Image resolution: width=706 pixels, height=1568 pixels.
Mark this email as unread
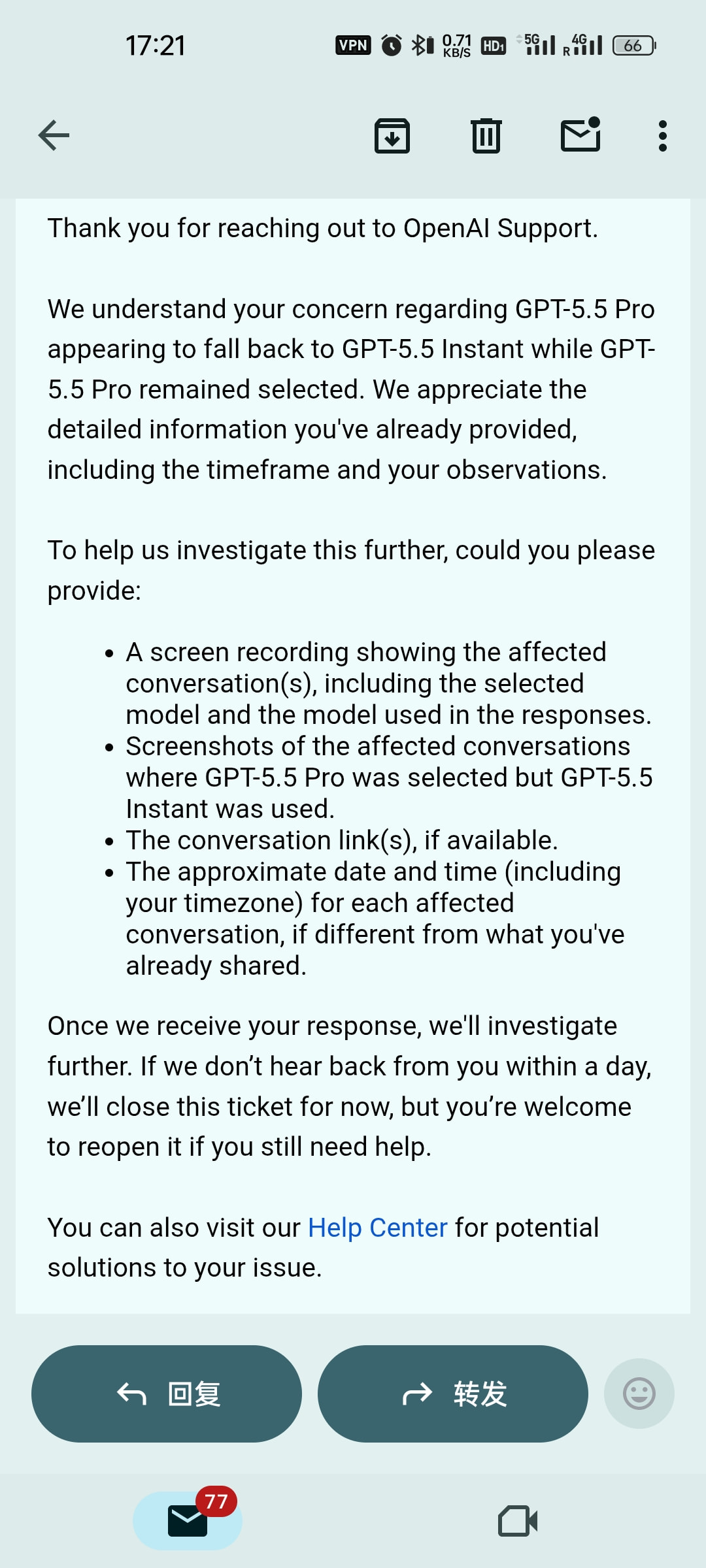[580, 135]
